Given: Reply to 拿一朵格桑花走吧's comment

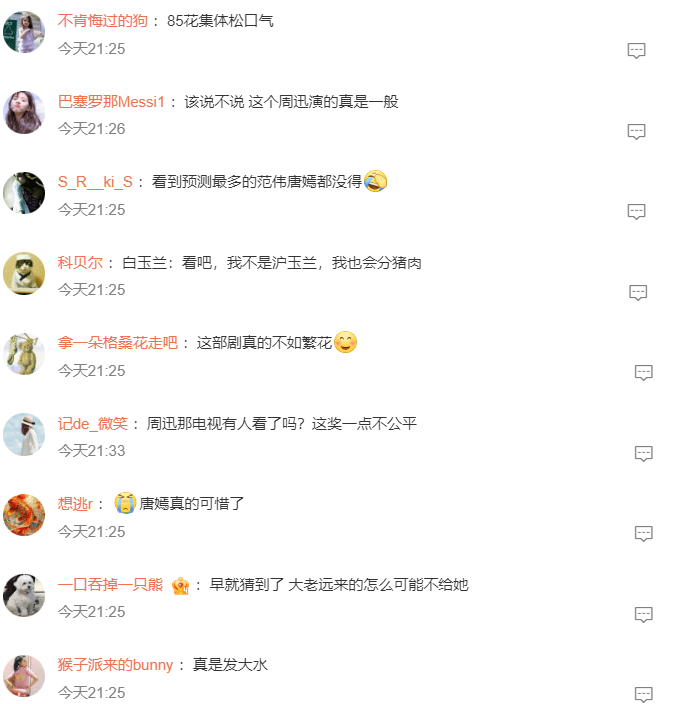Looking at the screenshot, I should tap(644, 373).
